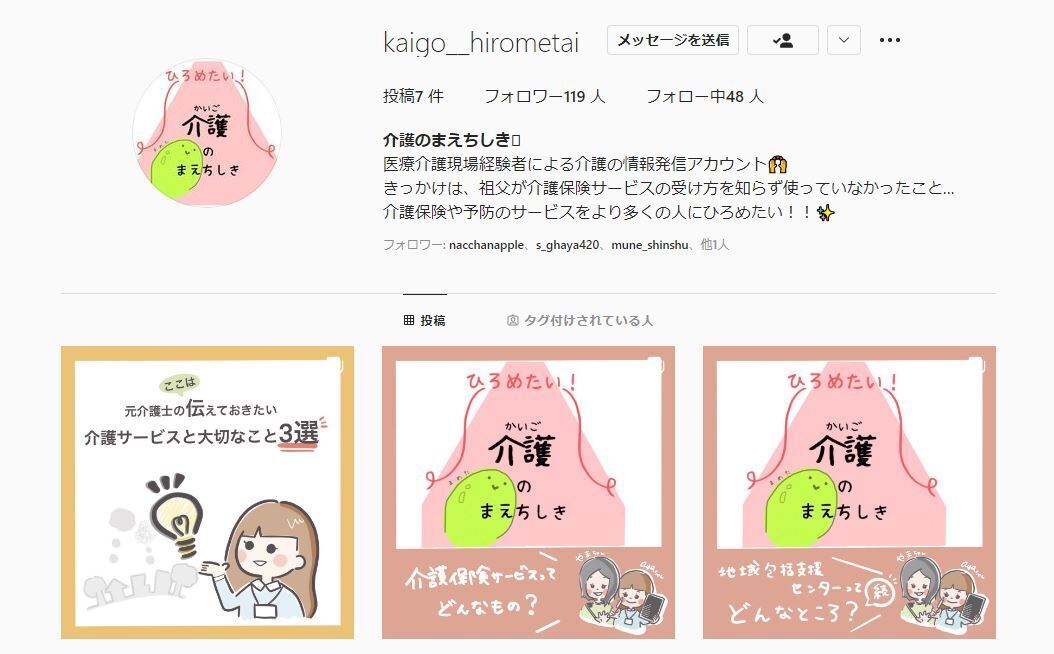Open follower mune_shinshu's profile

[650, 244]
